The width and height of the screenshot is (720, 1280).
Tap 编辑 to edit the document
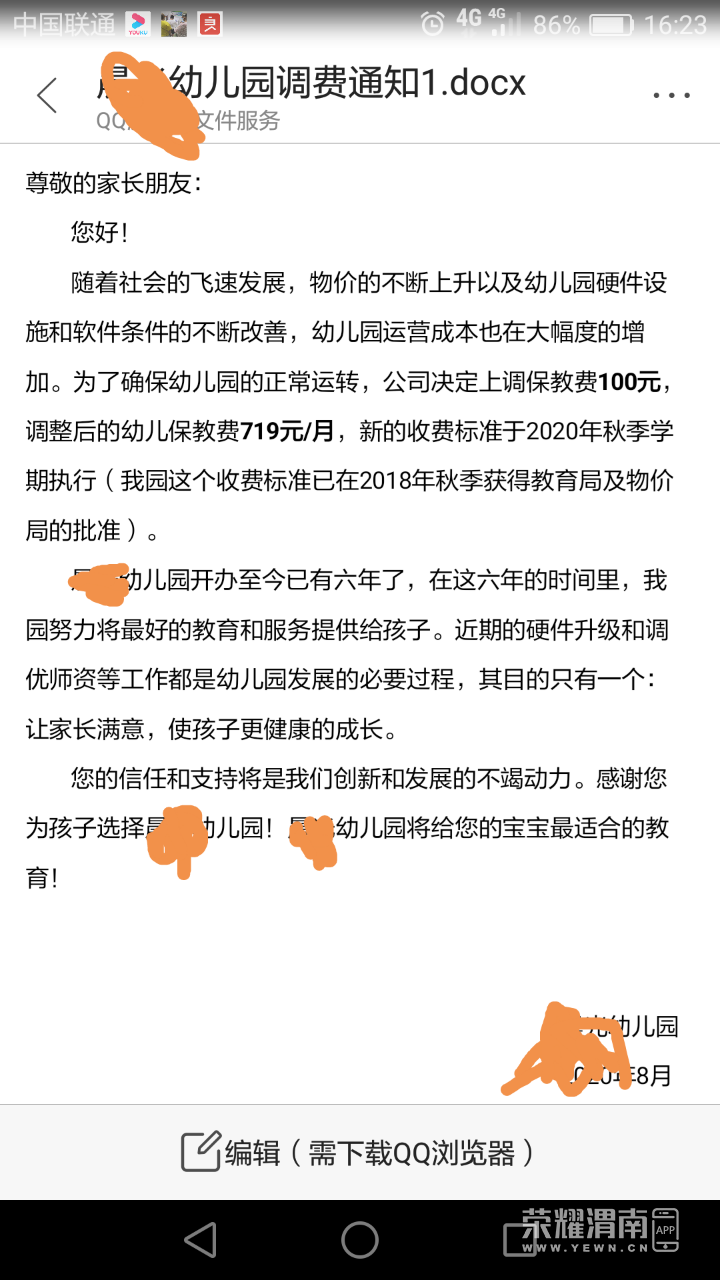point(358,1153)
